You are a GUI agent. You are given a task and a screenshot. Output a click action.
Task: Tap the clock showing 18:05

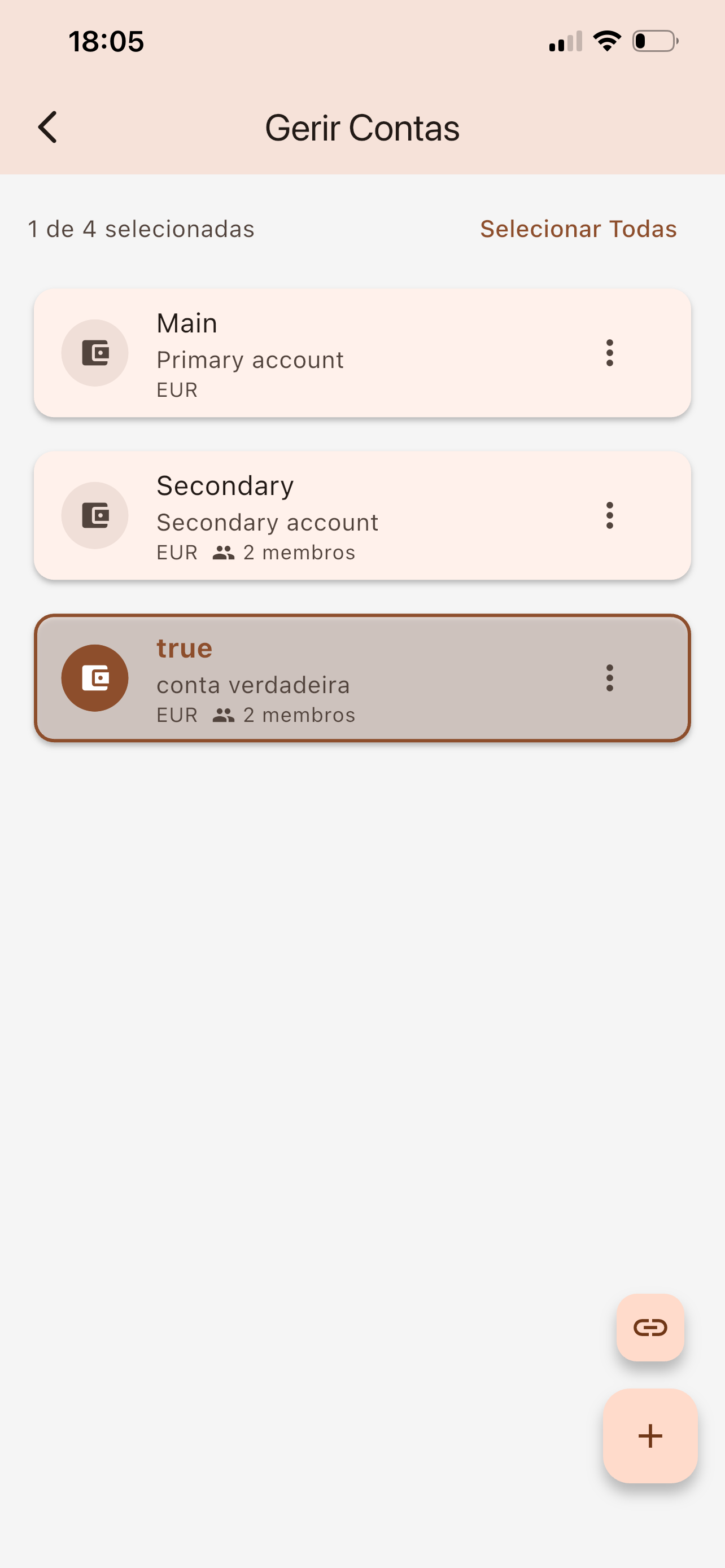[106, 40]
